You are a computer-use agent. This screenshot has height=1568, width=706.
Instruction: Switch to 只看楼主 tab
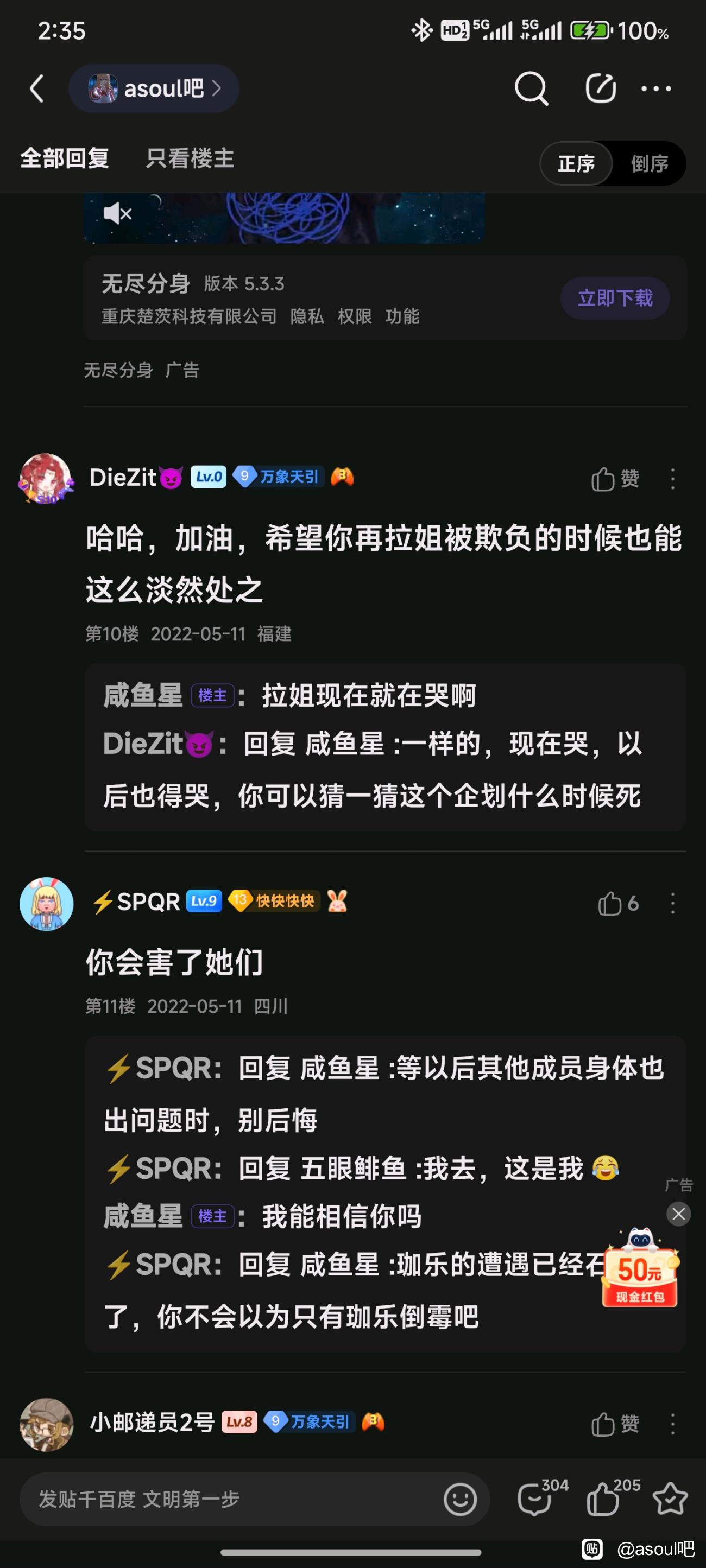coord(190,159)
